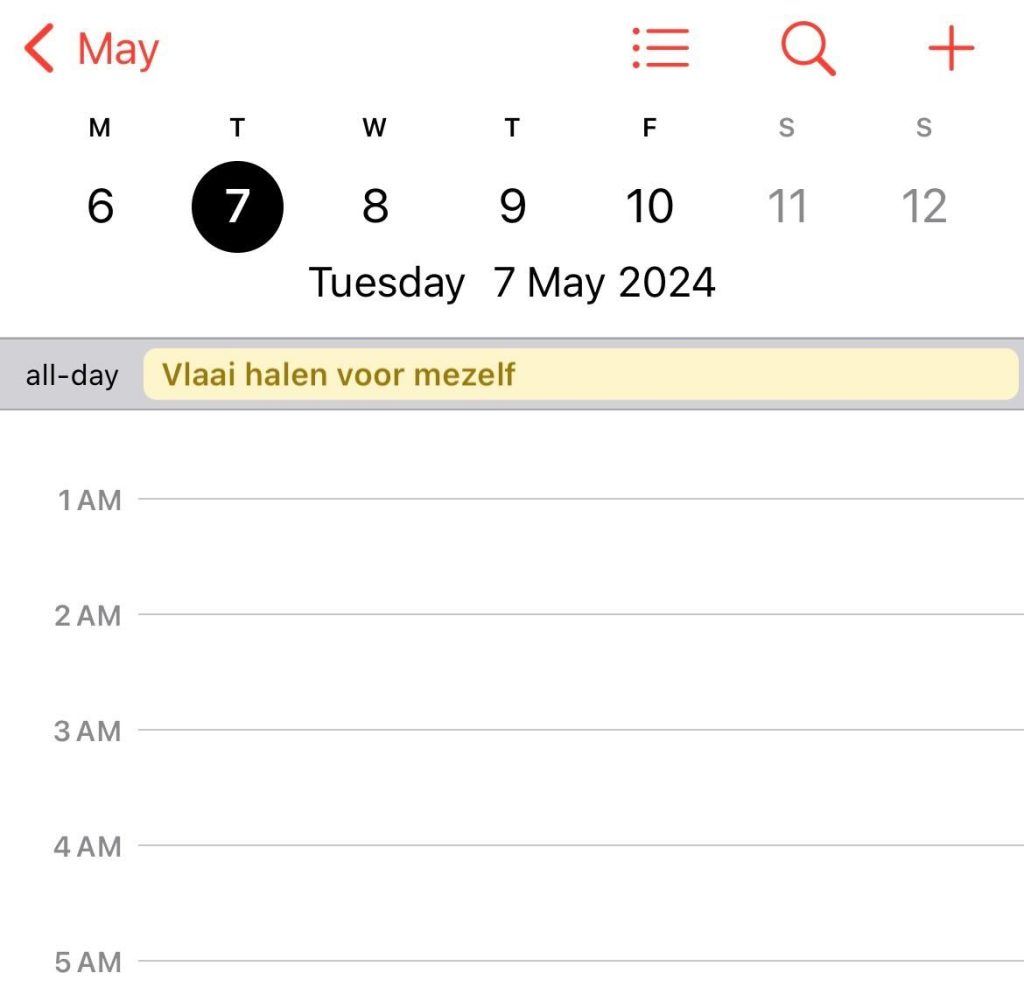This screenshot has height=1001, width=1024.
Task: Select Thursday 9 in the week strip
Action: point(512,207)
